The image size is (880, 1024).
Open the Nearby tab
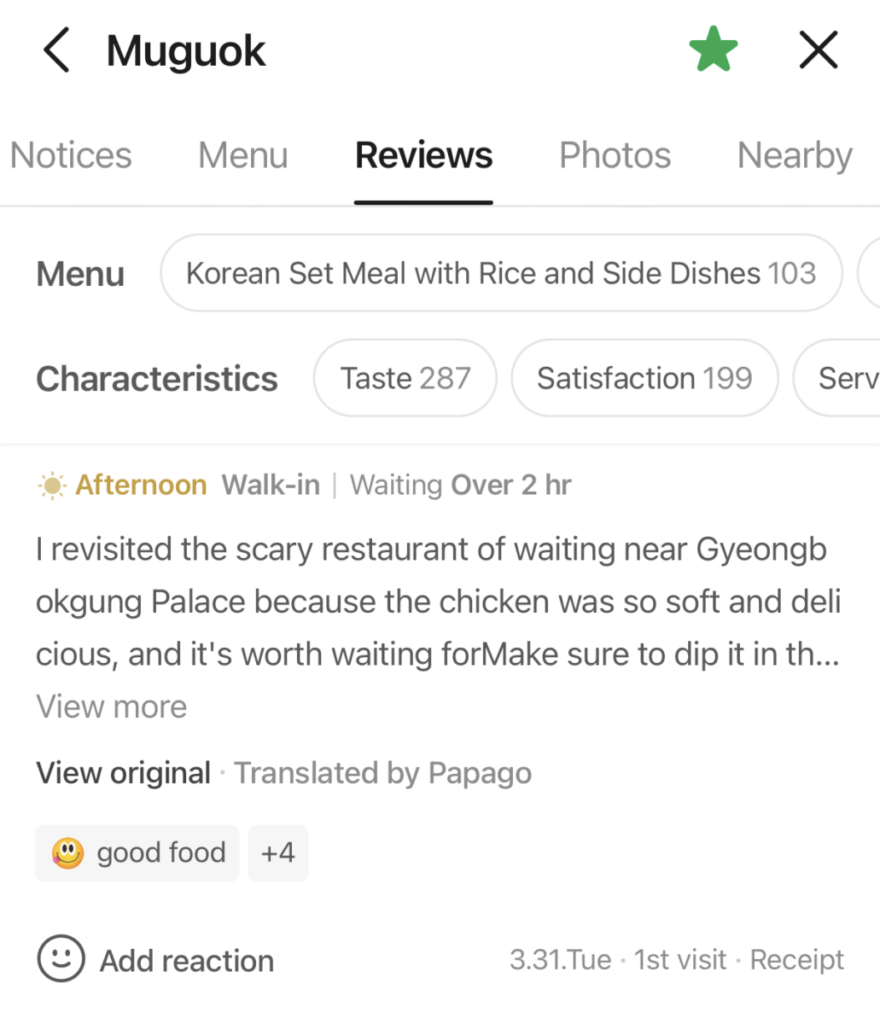click(x=794, y=155)
